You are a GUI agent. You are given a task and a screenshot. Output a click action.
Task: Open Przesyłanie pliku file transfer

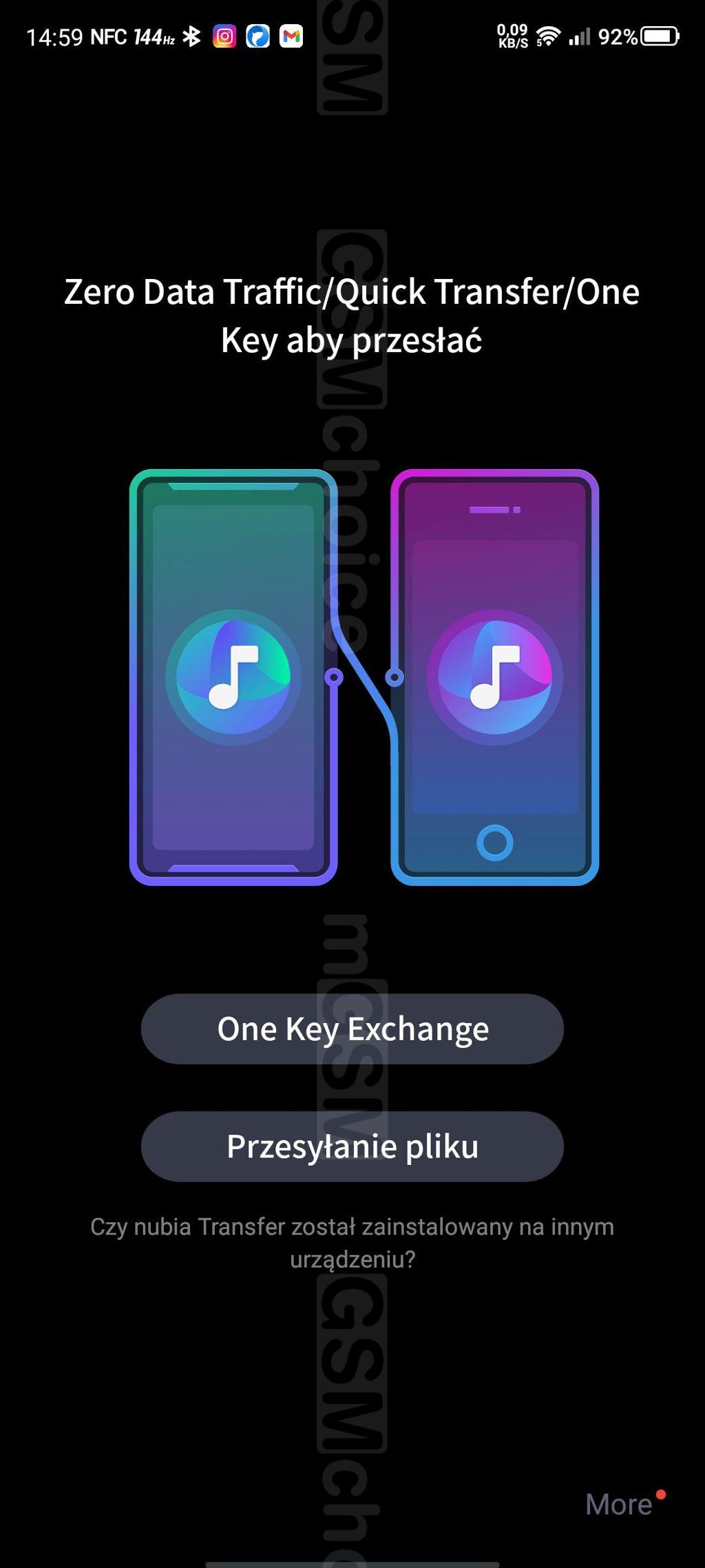(x=352, y=1146)
